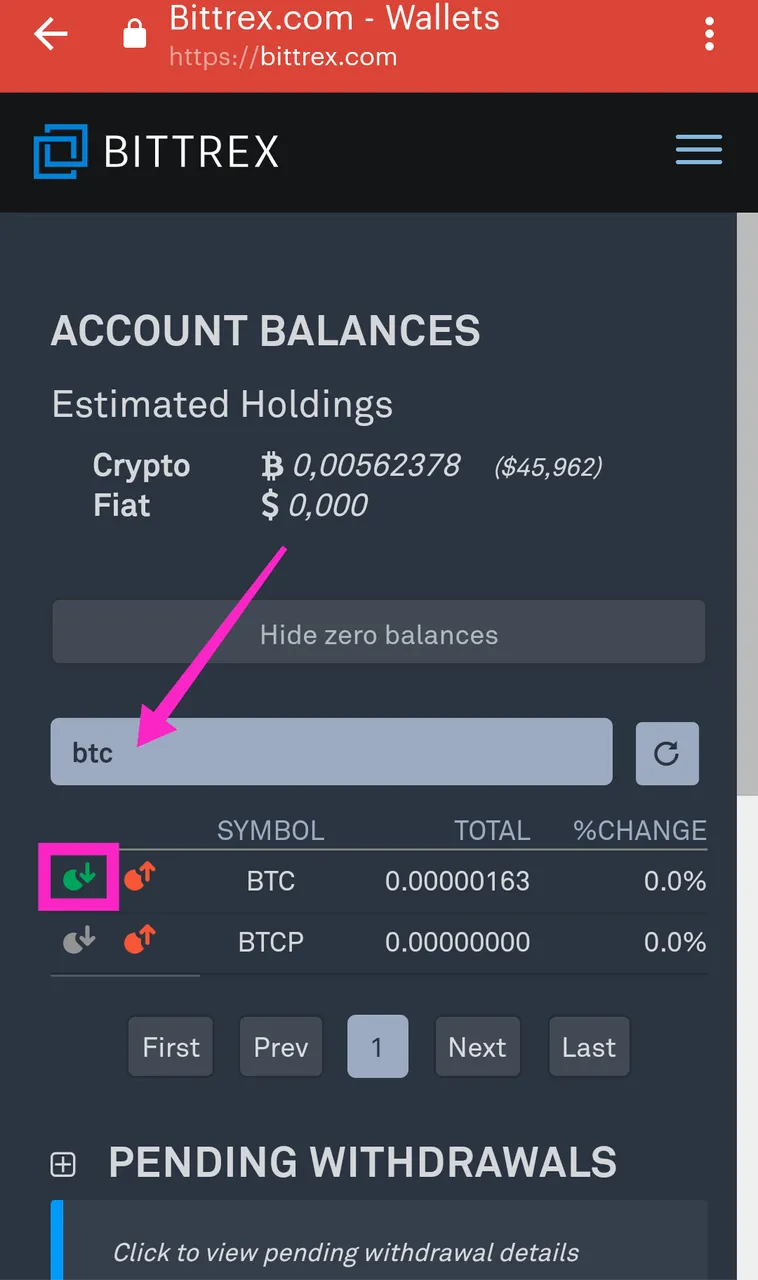758x1280 pixels.
Task: Open the BTC deposit icon
Action: click(x=79, y=878)
